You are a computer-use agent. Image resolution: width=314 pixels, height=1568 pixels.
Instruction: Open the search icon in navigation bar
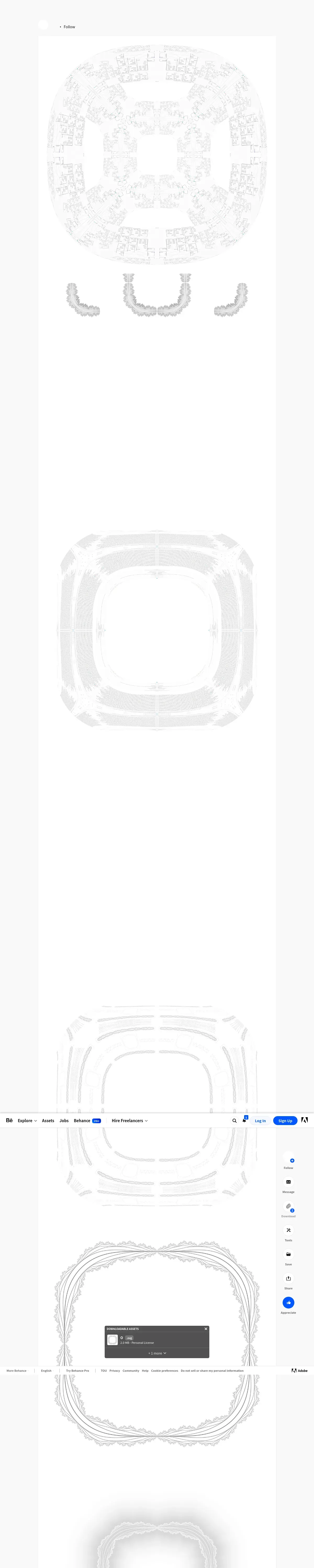click(234, 1121)
